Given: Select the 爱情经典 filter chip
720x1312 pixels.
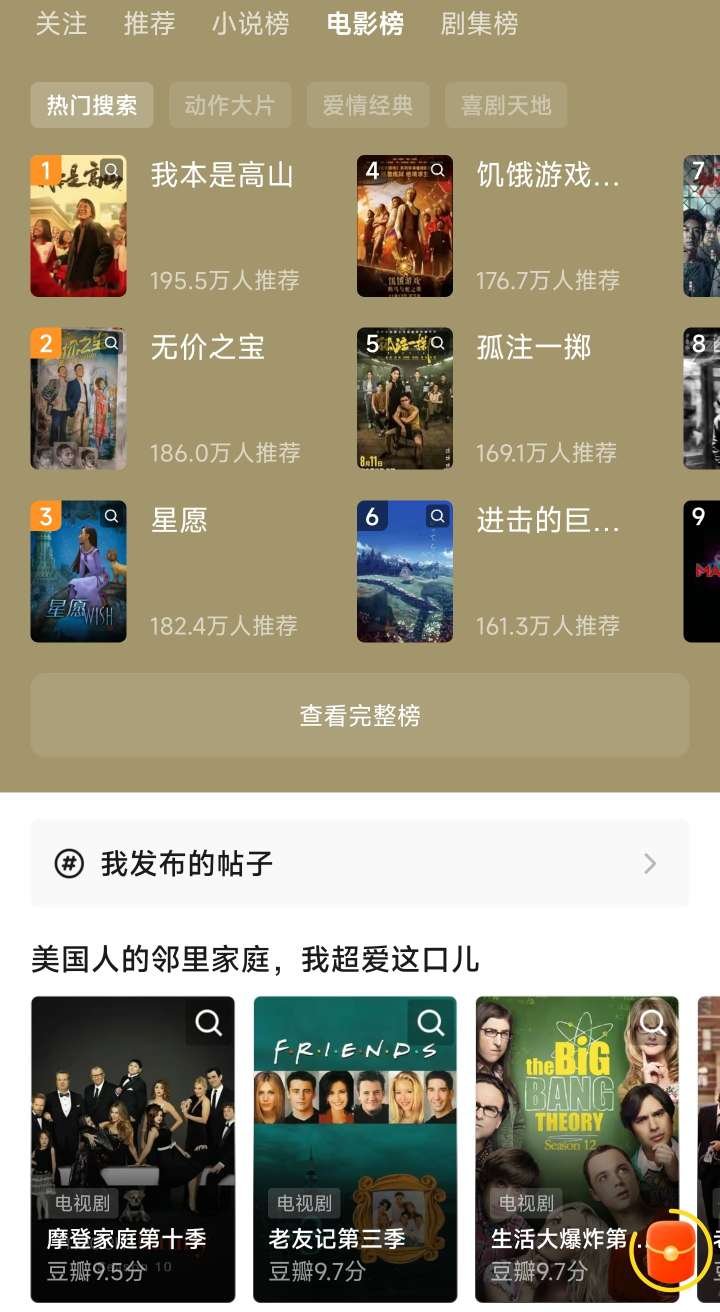Looking at the screenshot, I should [367, 105].
